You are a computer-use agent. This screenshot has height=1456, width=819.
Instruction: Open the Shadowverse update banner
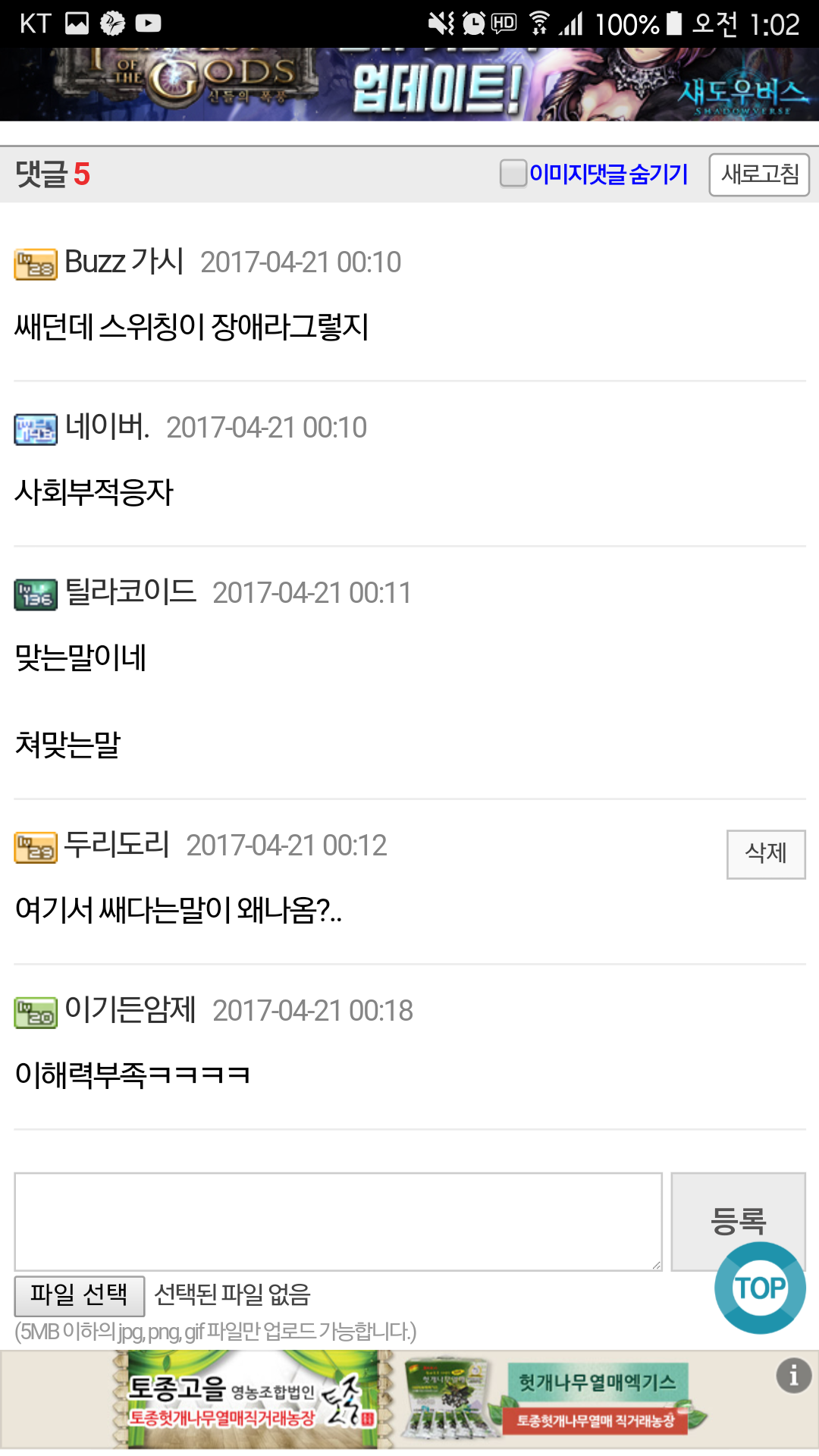tap(409, 85)
